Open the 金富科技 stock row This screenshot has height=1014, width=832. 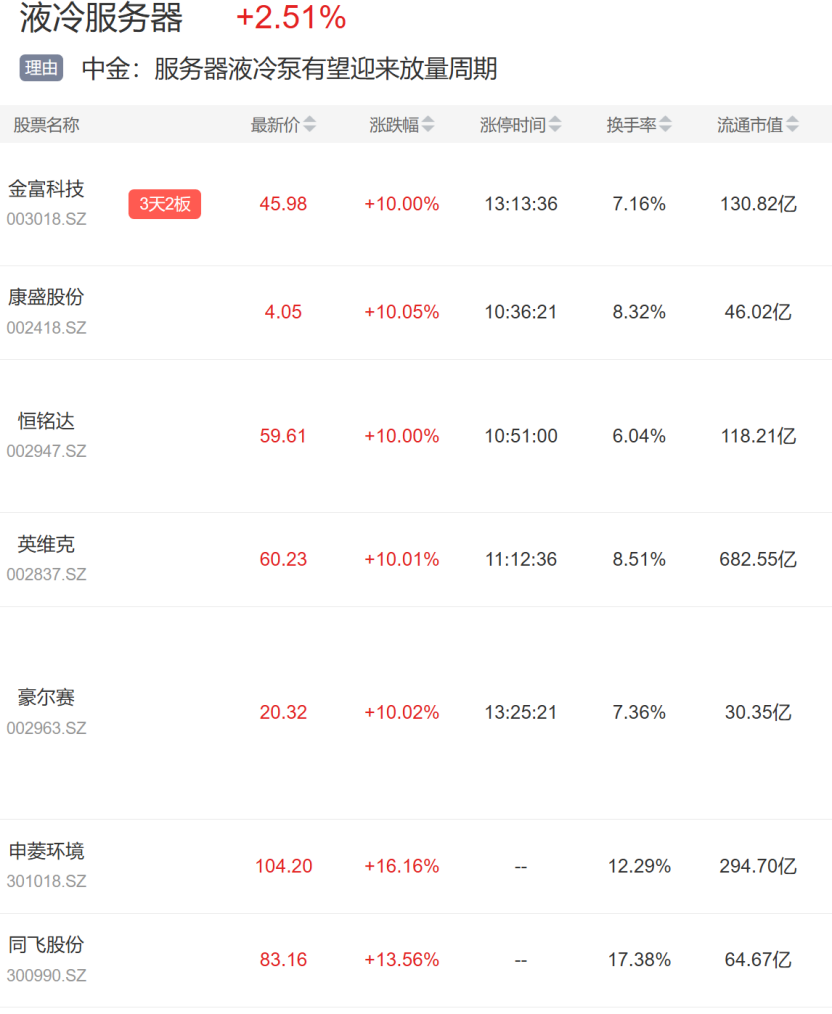[416, 204]
